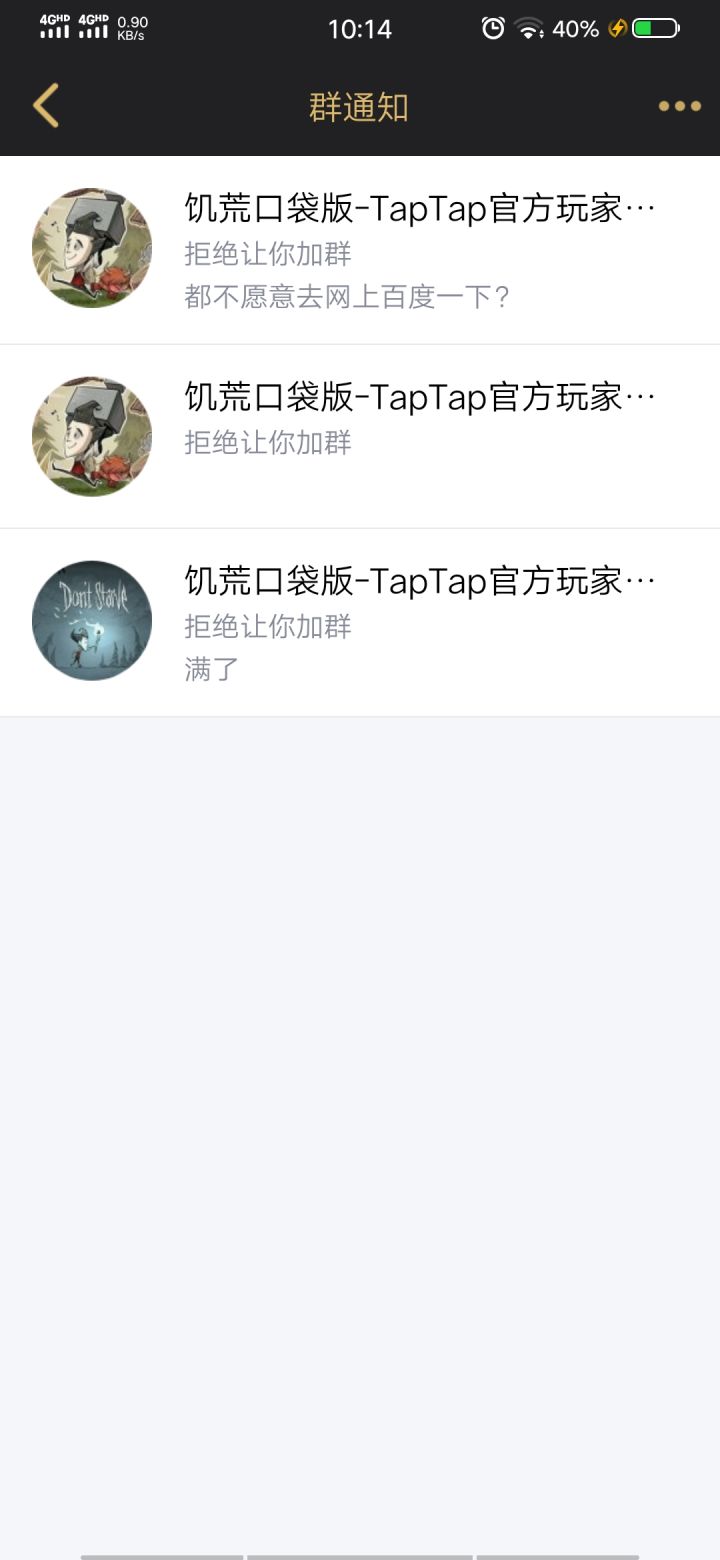Go back using the gold arrow
The image size is (720, 1560).
point(46,106)
